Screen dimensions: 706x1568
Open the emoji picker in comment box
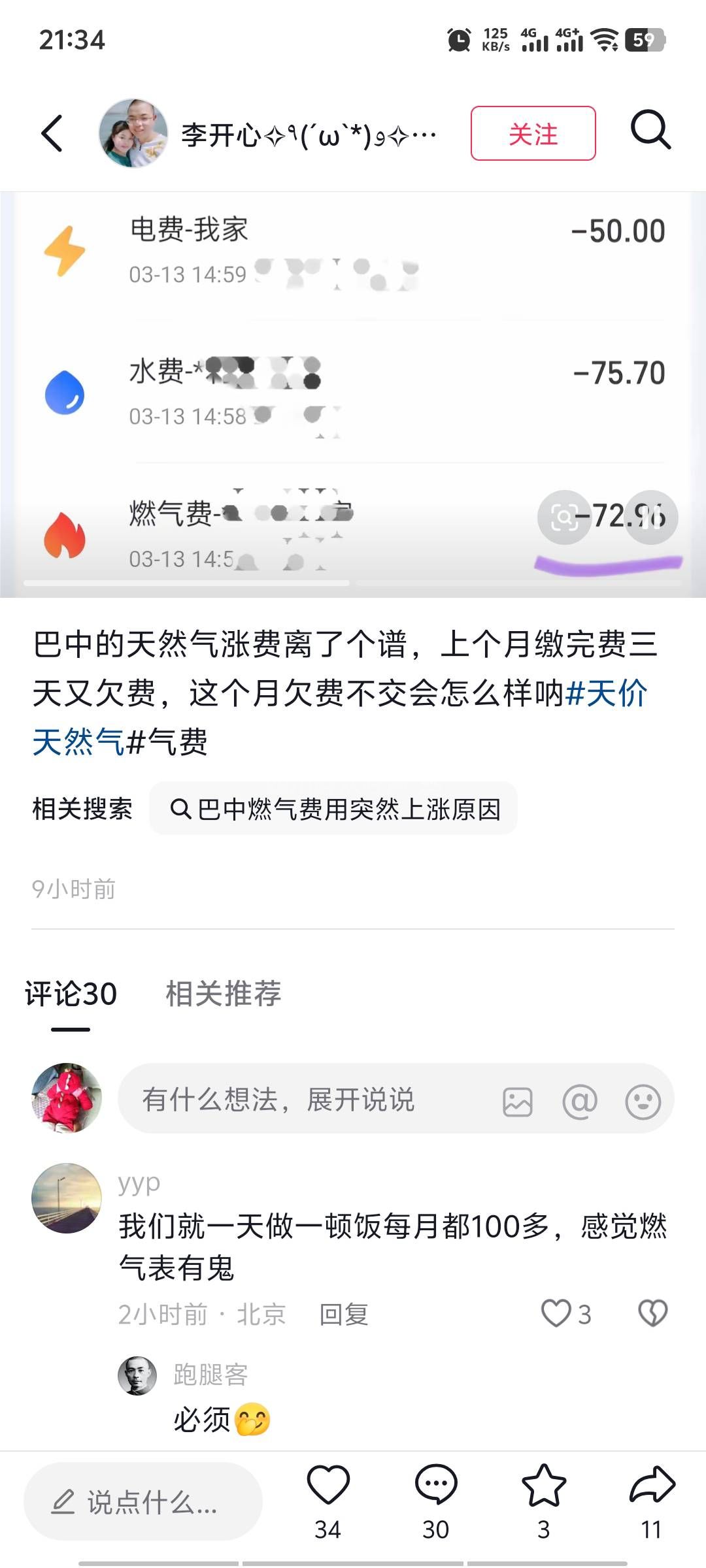643,1102
